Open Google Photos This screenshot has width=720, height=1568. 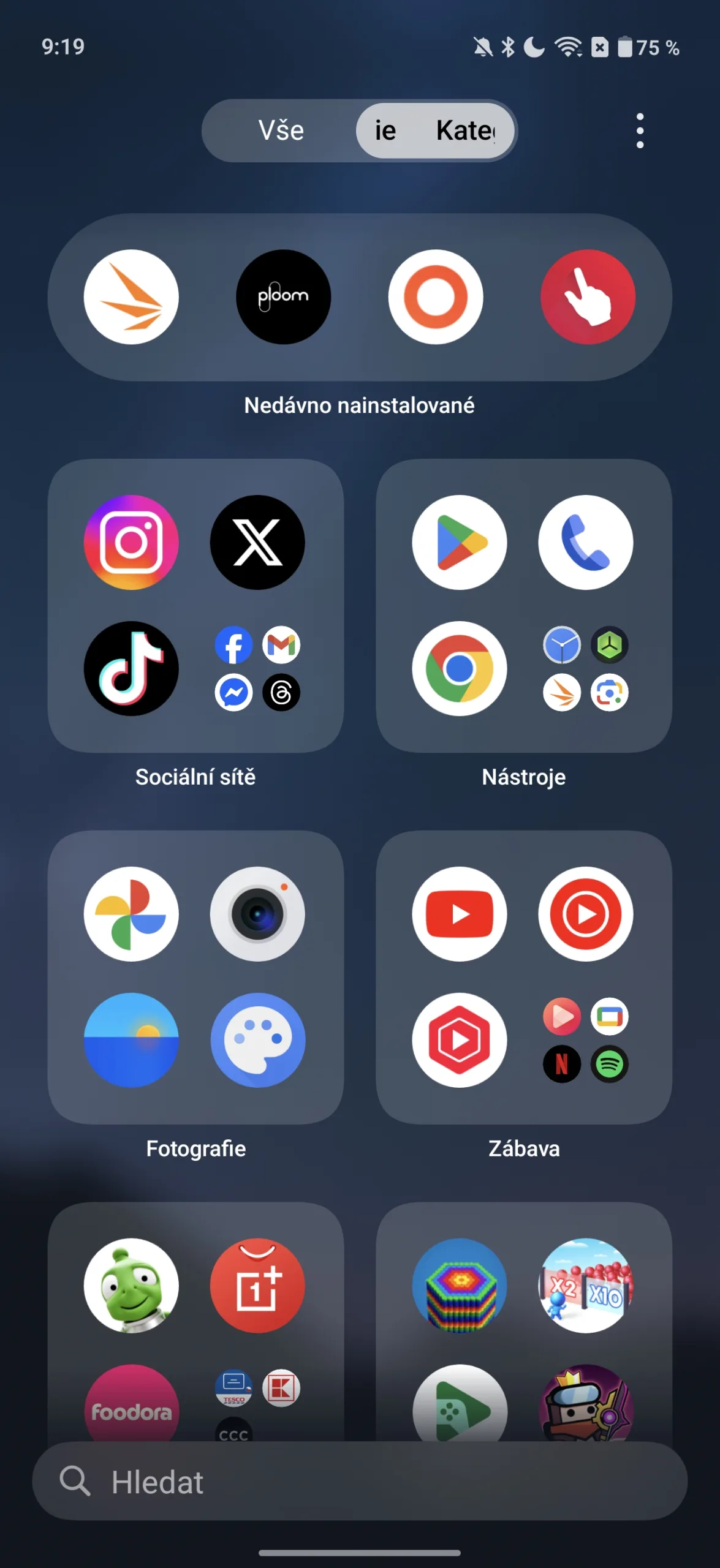[x=131, y=914]
